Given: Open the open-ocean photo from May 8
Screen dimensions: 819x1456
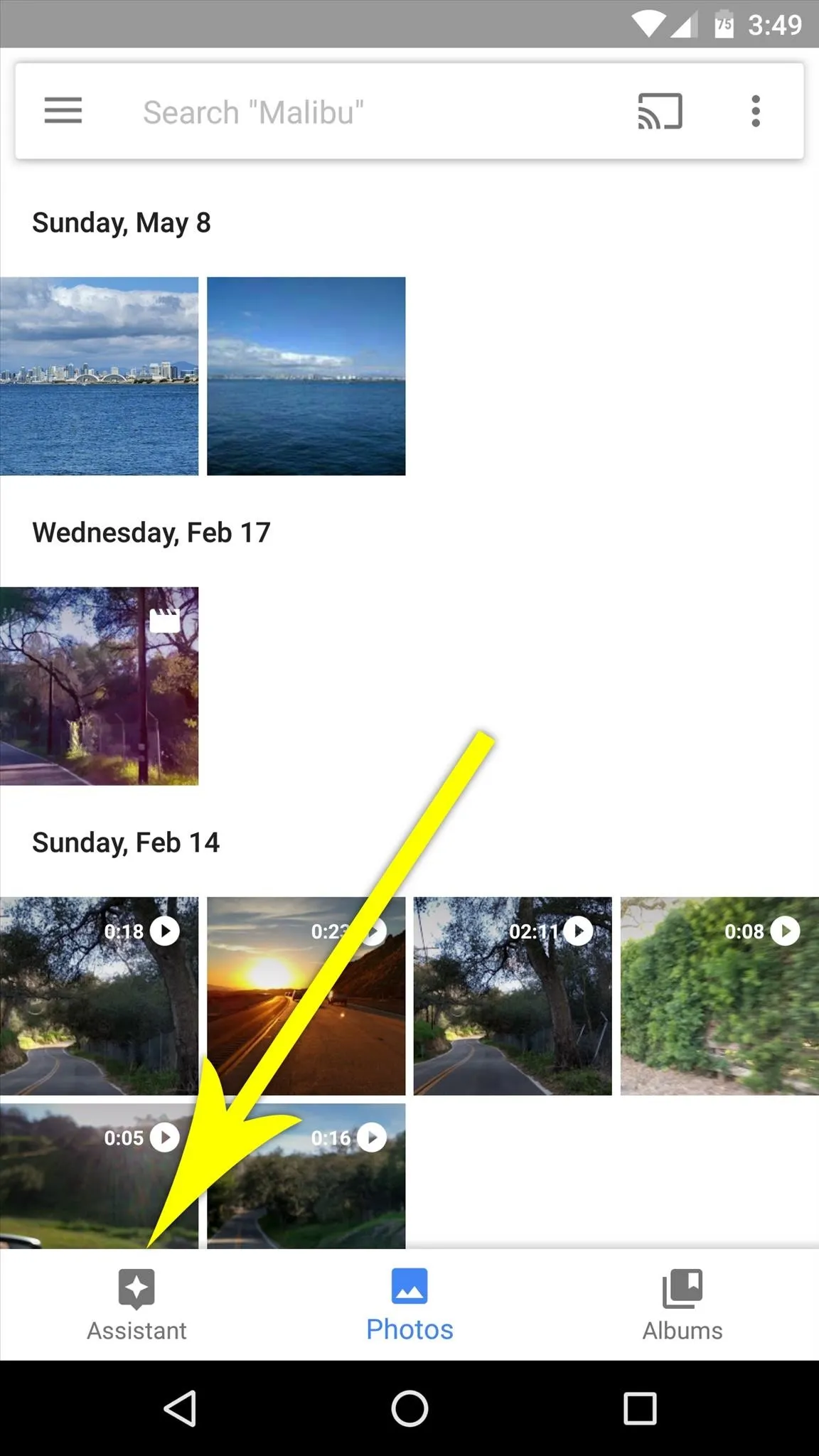Looking at the screenshot, I should (306, 376).
